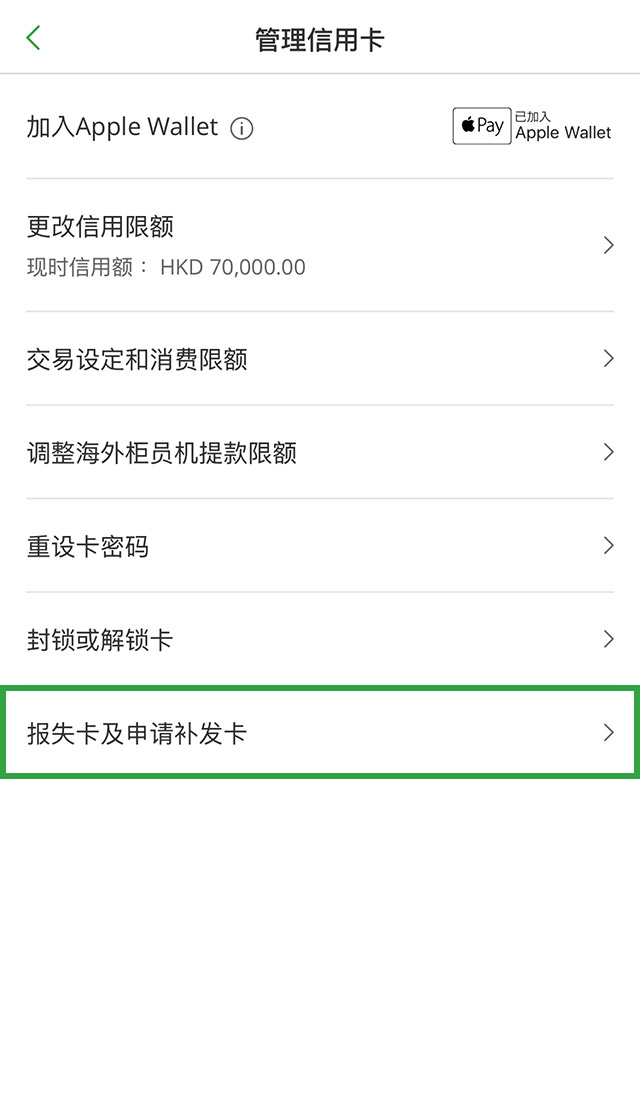
Task: Choose 报失卡及申请补发卡
Action: (x=320, y=733)
